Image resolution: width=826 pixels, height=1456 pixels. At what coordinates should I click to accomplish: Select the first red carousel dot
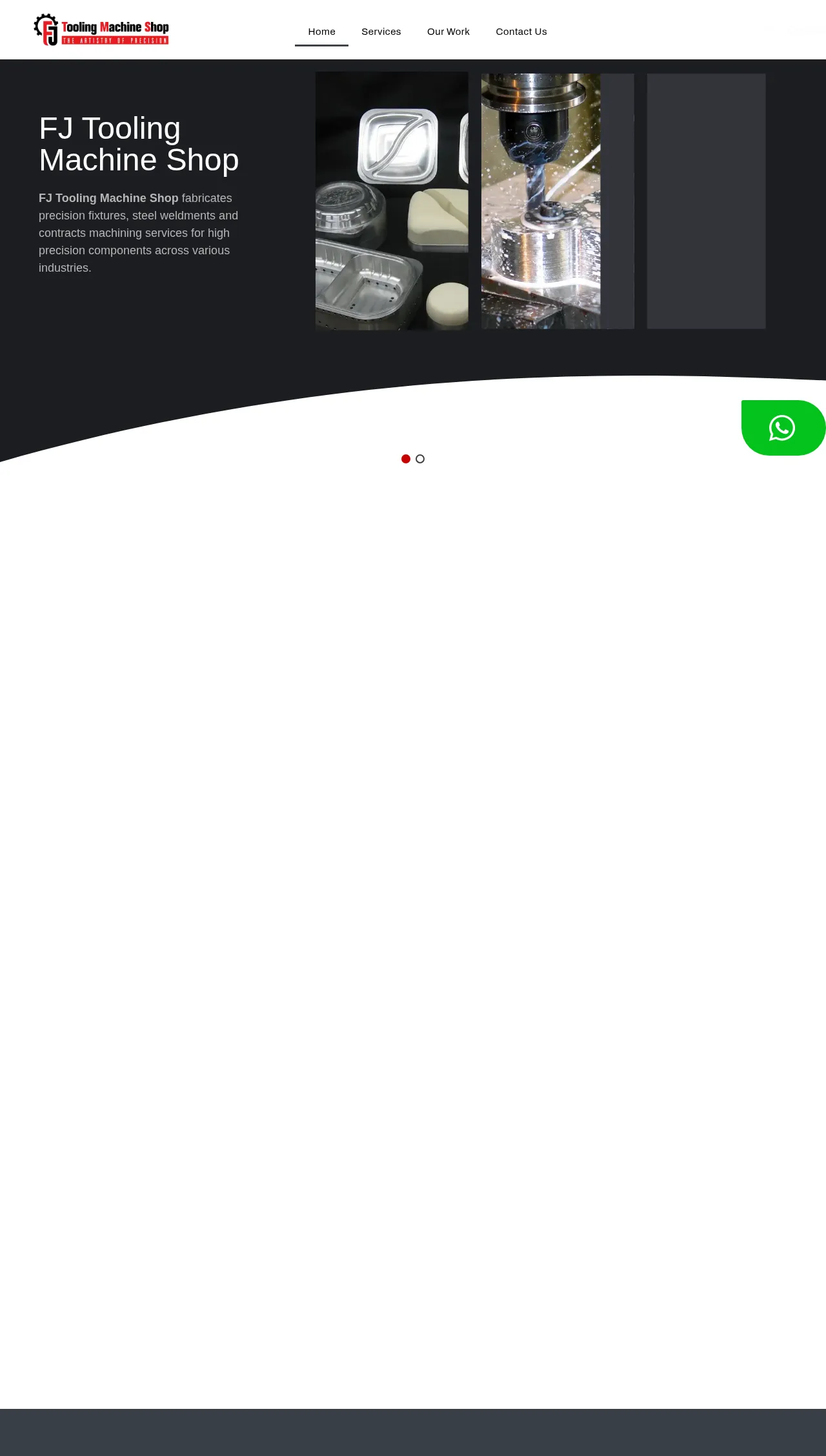pos(406,459)
